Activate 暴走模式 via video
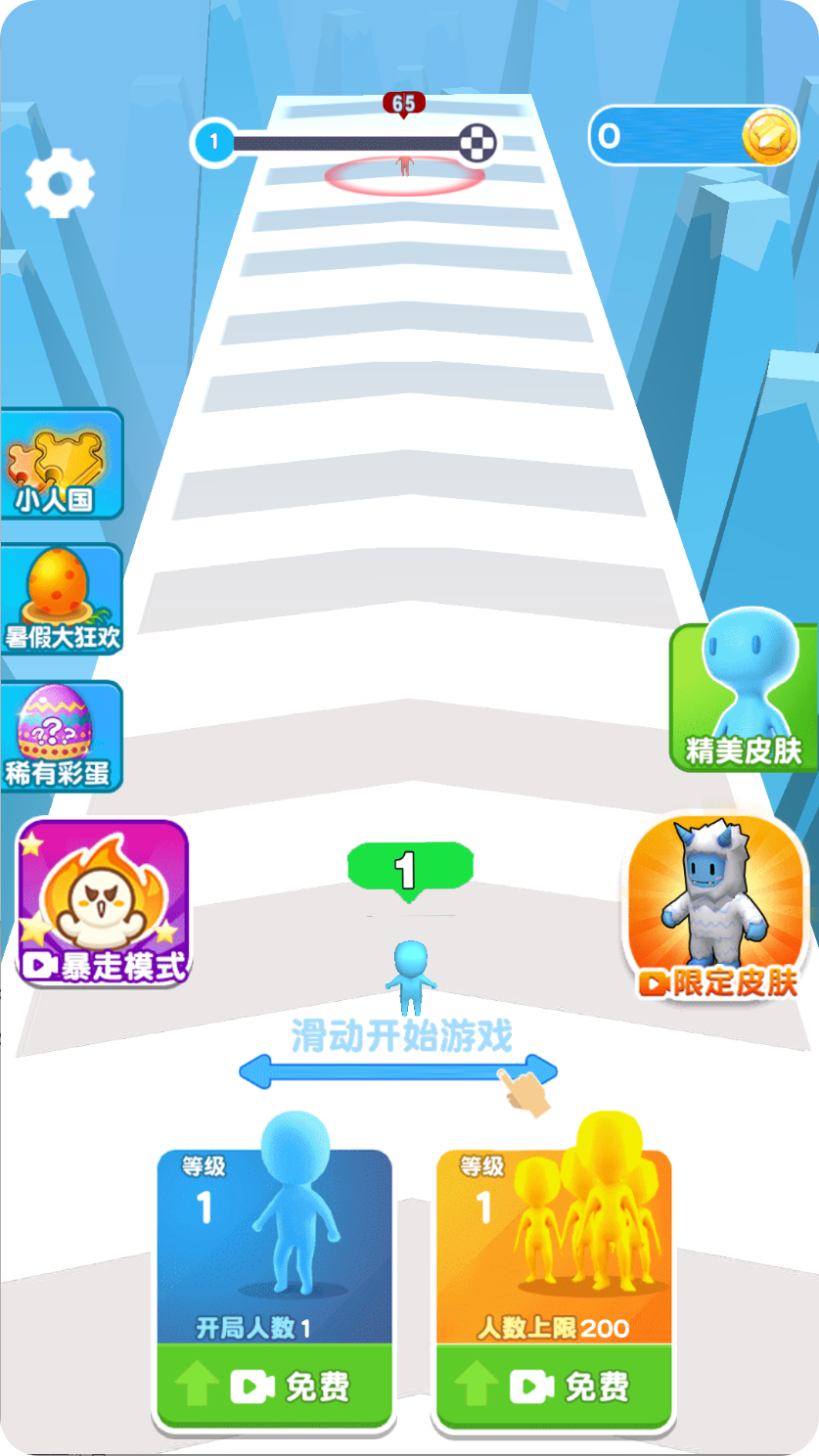The width and height of the screenshot is (819, 1456). pos(103,901)
